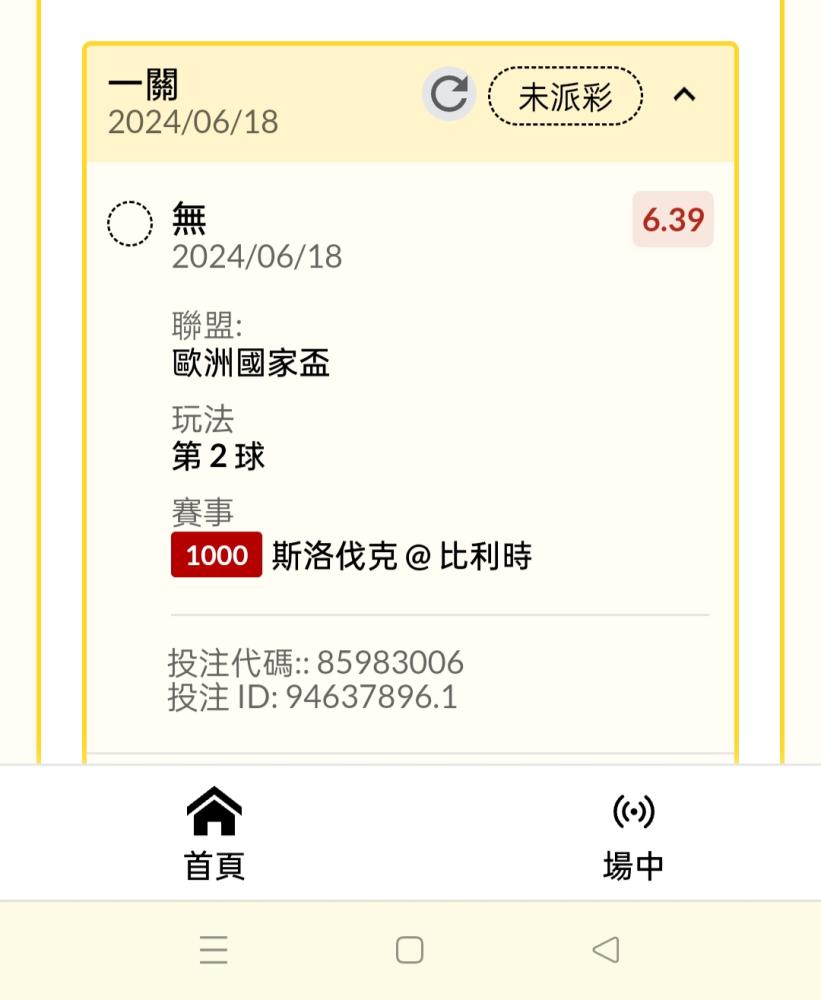Image resolution: width=821 pixels, height=1000 pixels.
Task: Go to the 首頁 home tab
Action: (214, 833)
